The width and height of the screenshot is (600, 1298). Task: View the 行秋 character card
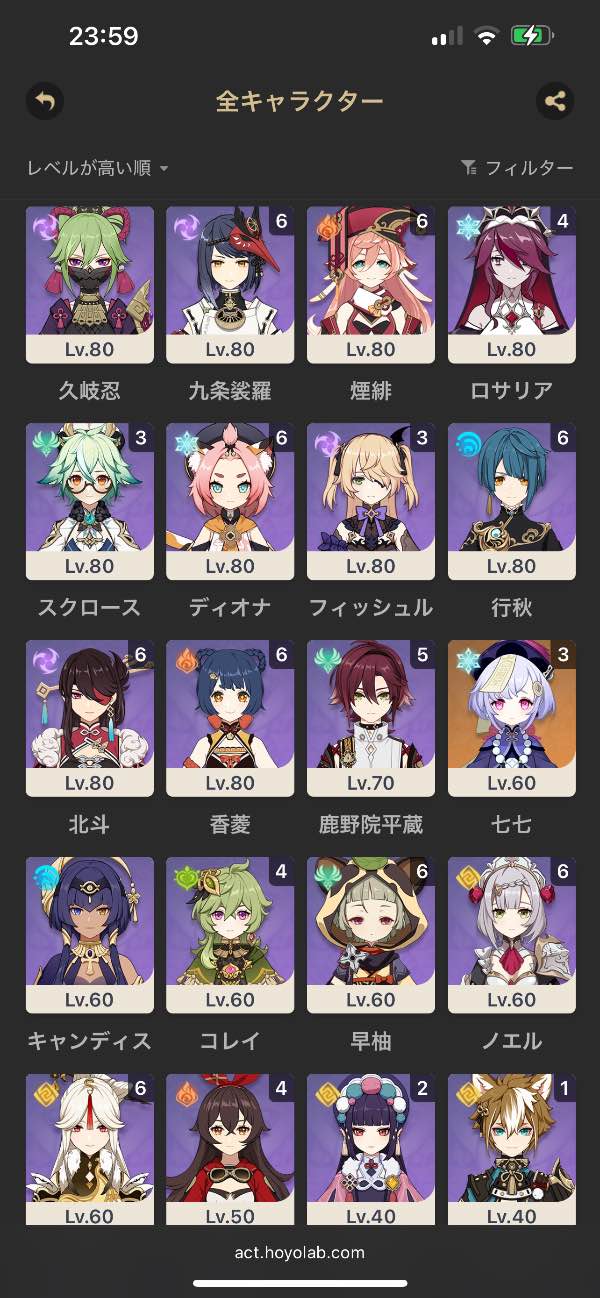coord(512,501)
